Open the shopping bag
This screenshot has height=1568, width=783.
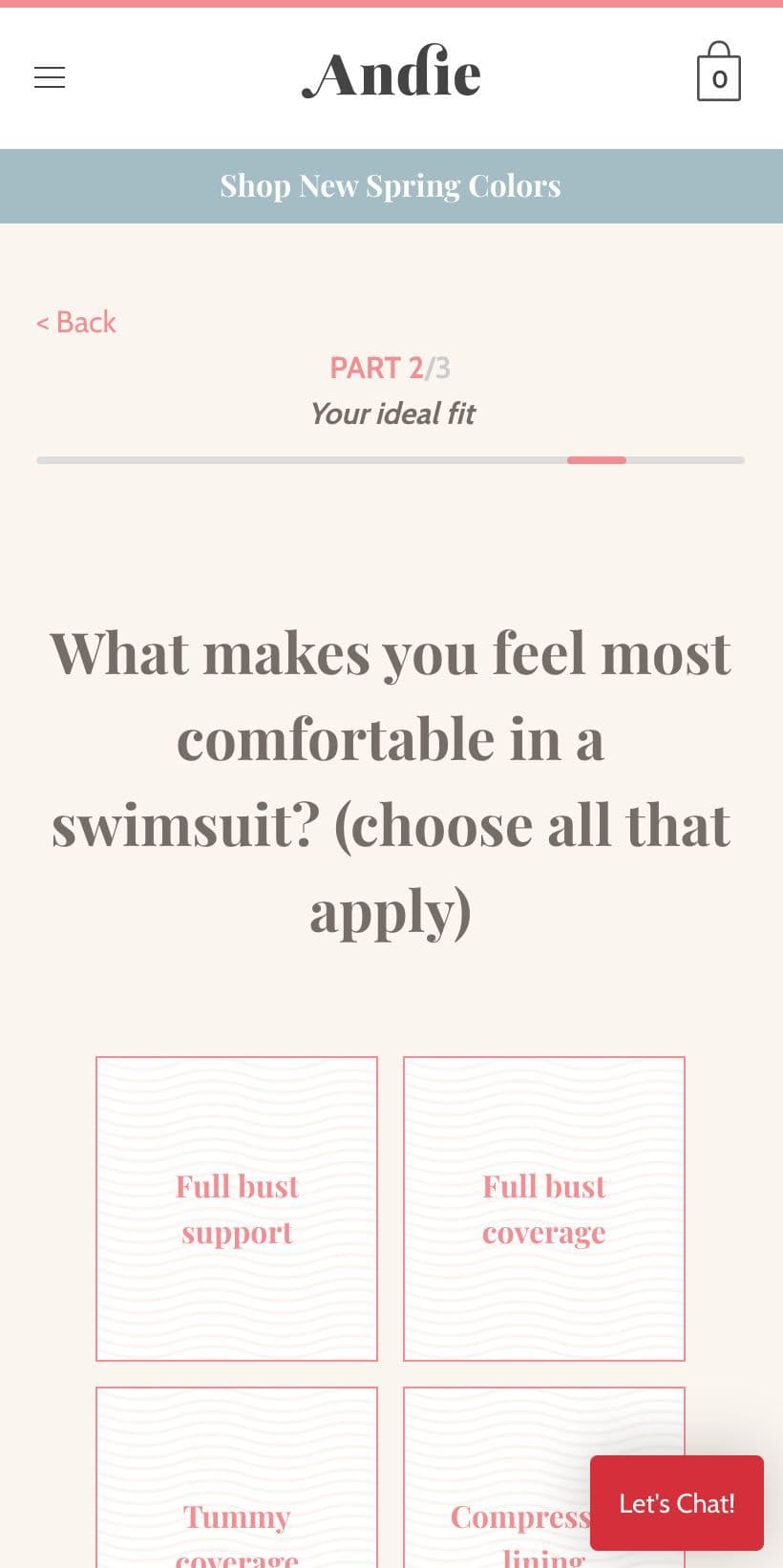point(719,72)
